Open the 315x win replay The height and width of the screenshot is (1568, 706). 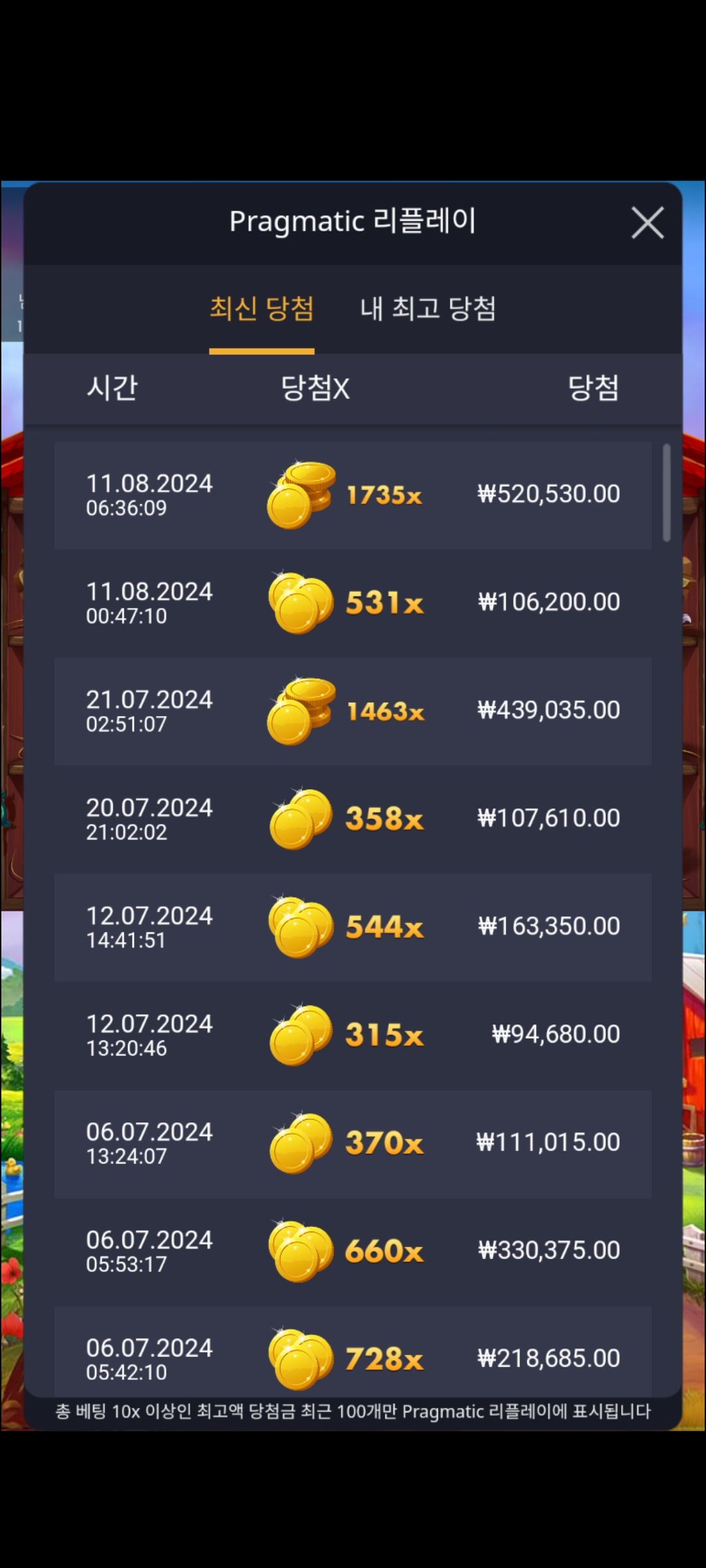point(353,1035)
